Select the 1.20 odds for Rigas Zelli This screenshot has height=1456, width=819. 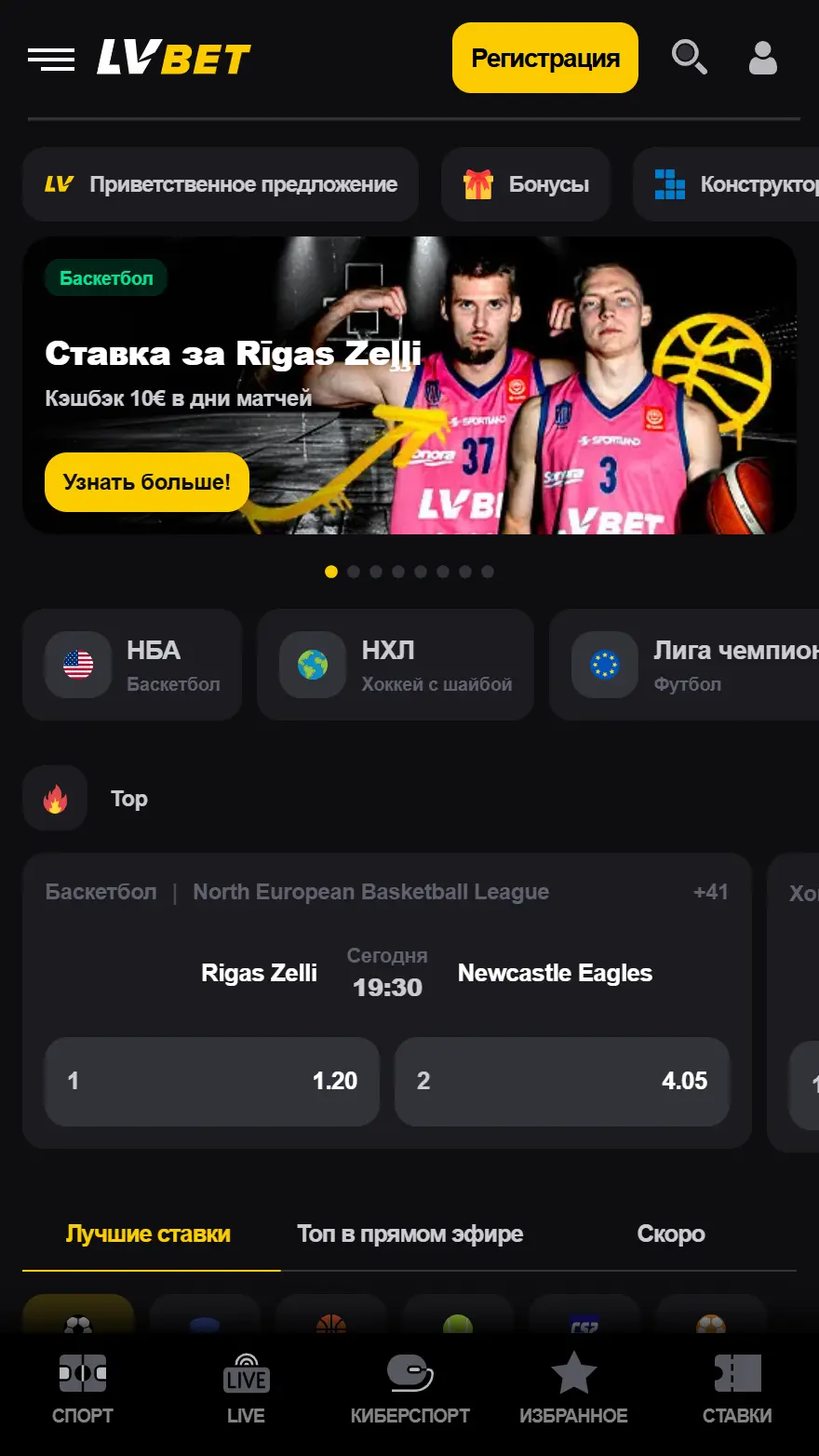(x=211, y=1082)
